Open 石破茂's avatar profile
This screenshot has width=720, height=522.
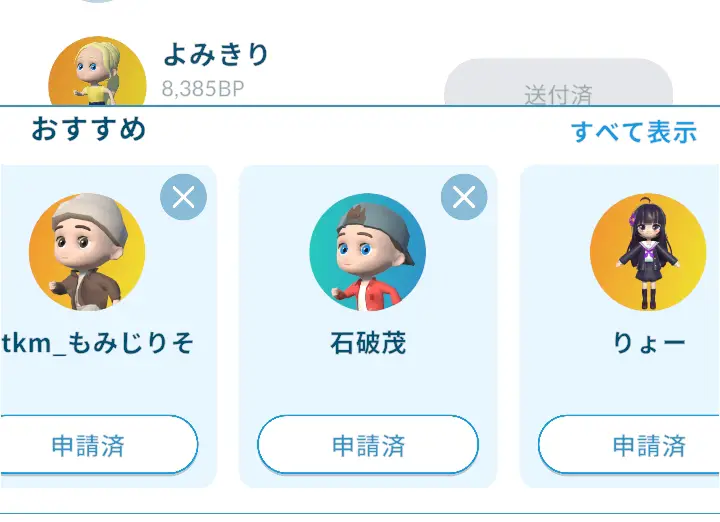click(367, 252)
